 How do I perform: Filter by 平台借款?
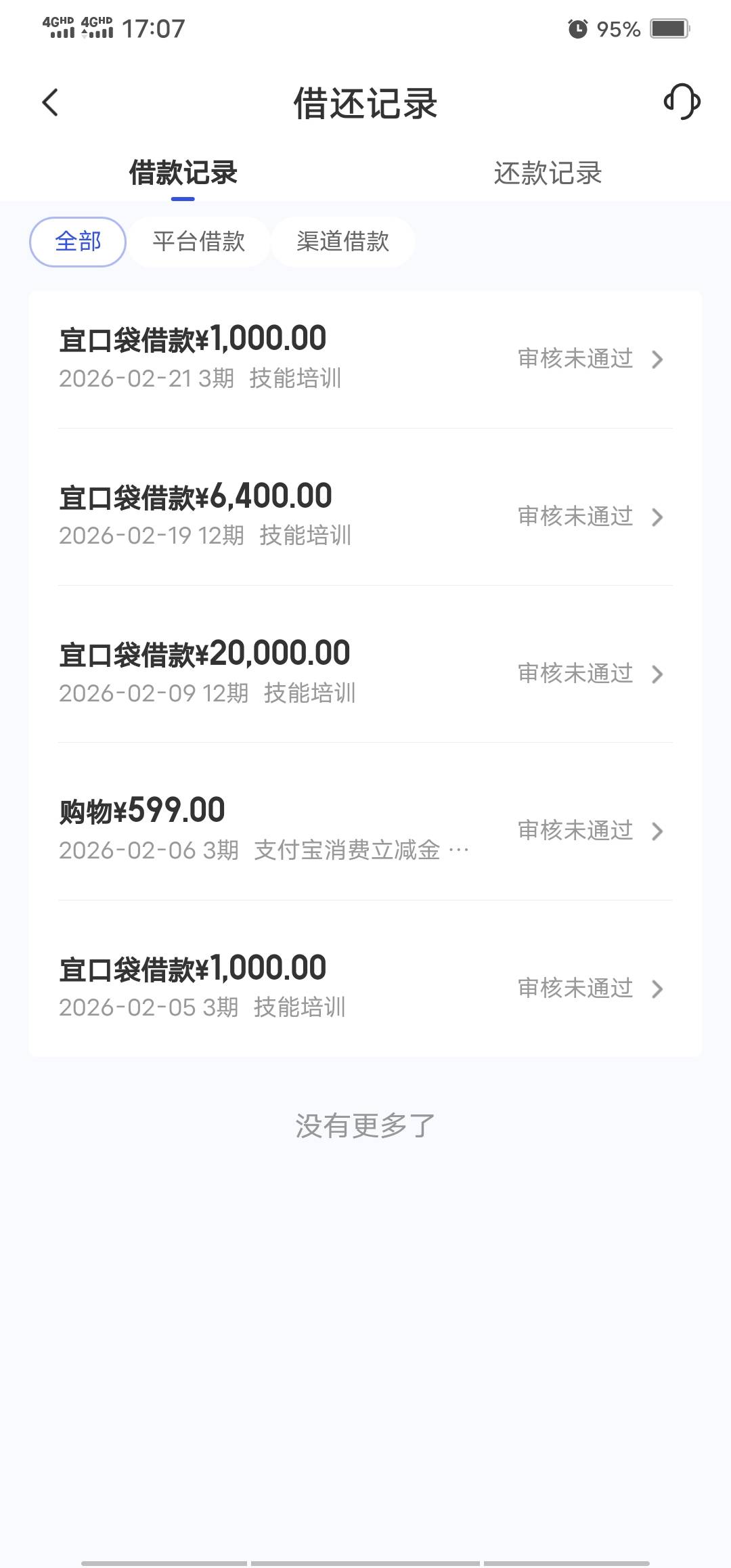pos(198,242)
